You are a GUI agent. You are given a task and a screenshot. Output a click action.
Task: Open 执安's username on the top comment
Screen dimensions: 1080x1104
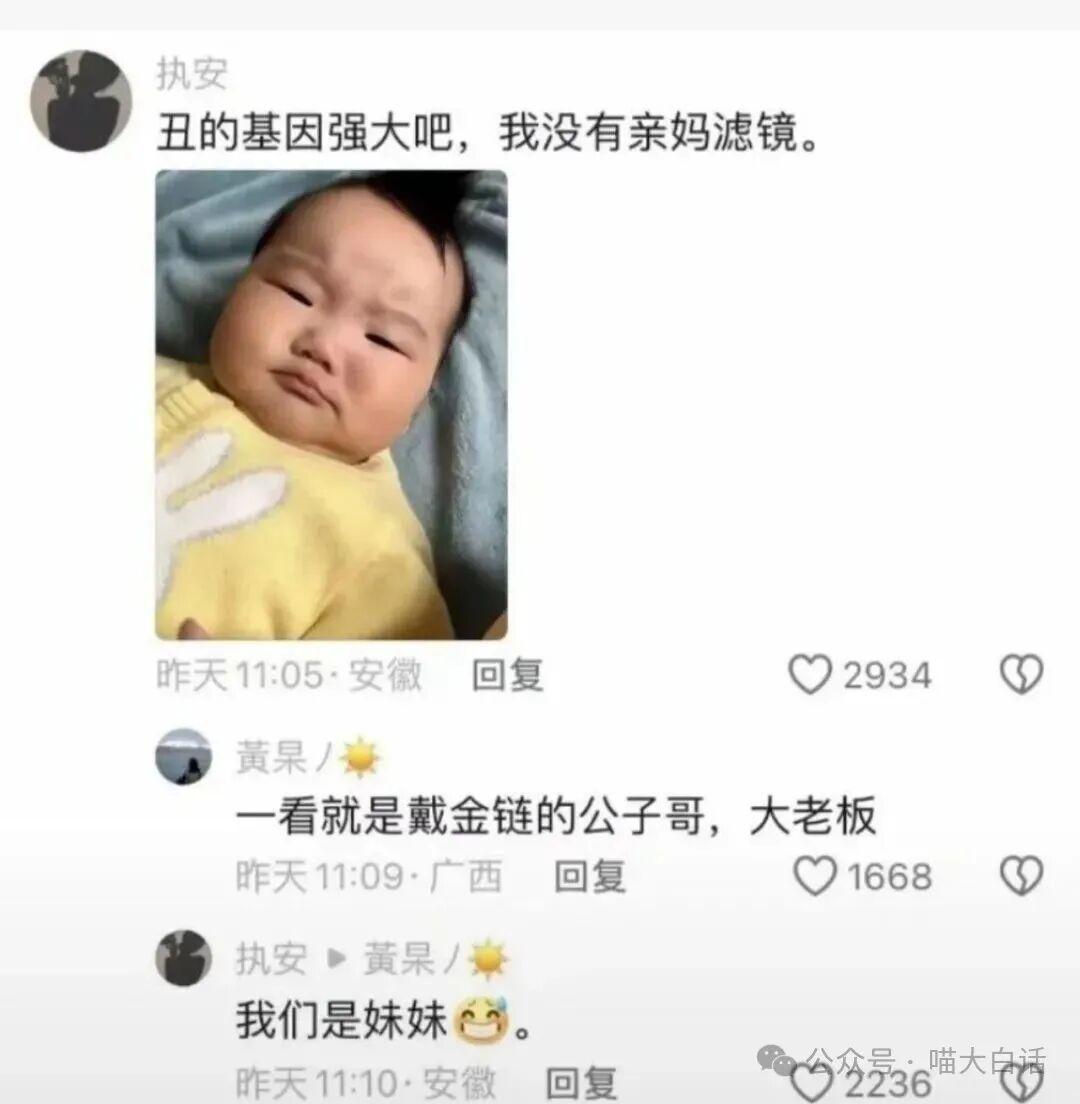[x=192, y=74]
